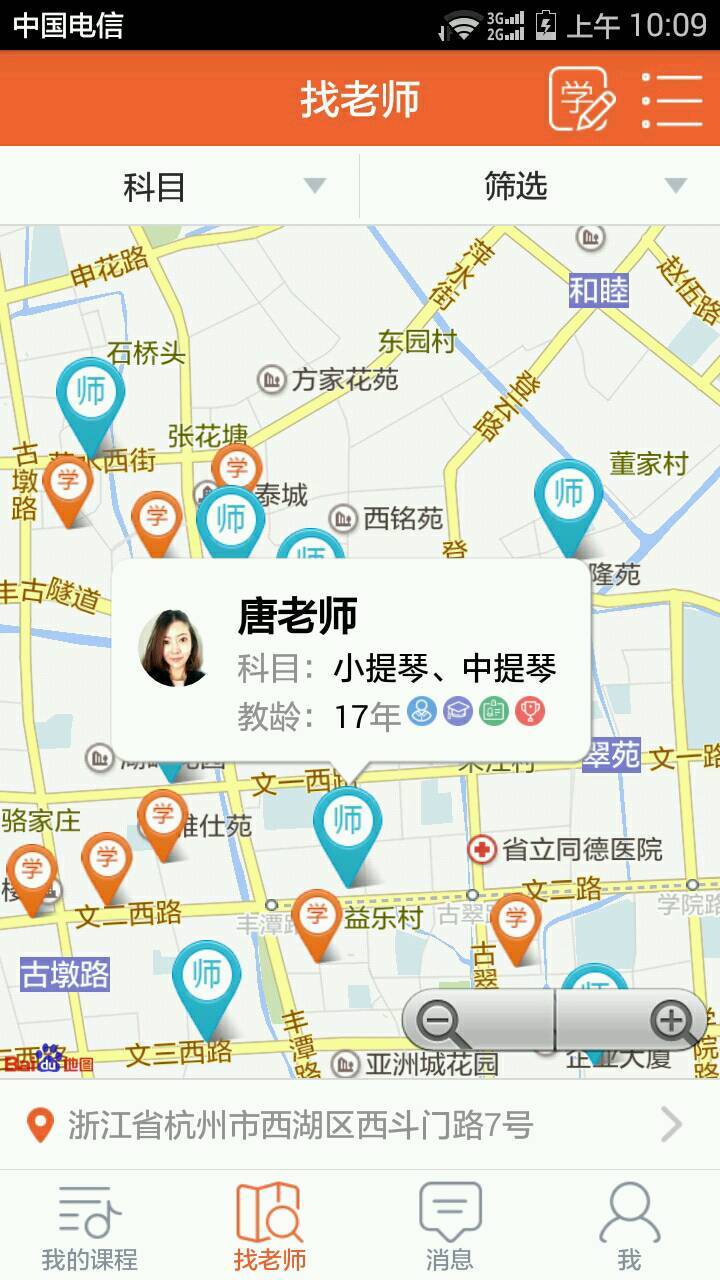
Task: Expand the 科目 subject dropdown
Action: coord(180,186)
